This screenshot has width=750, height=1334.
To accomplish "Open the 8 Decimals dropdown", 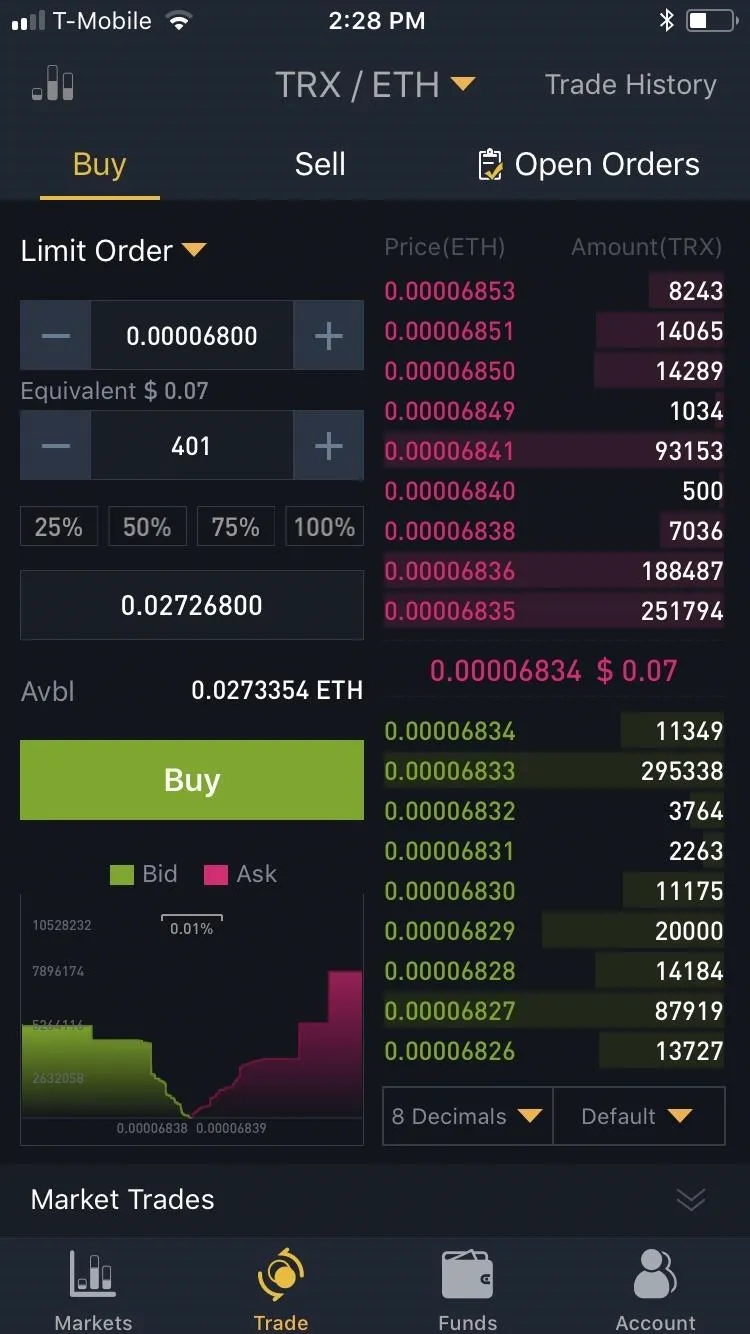I will pos(467,1116).
